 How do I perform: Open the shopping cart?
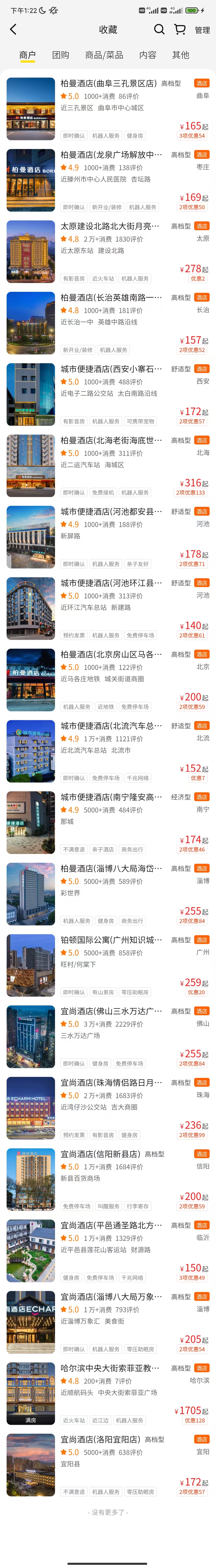[x=179, y=29]
